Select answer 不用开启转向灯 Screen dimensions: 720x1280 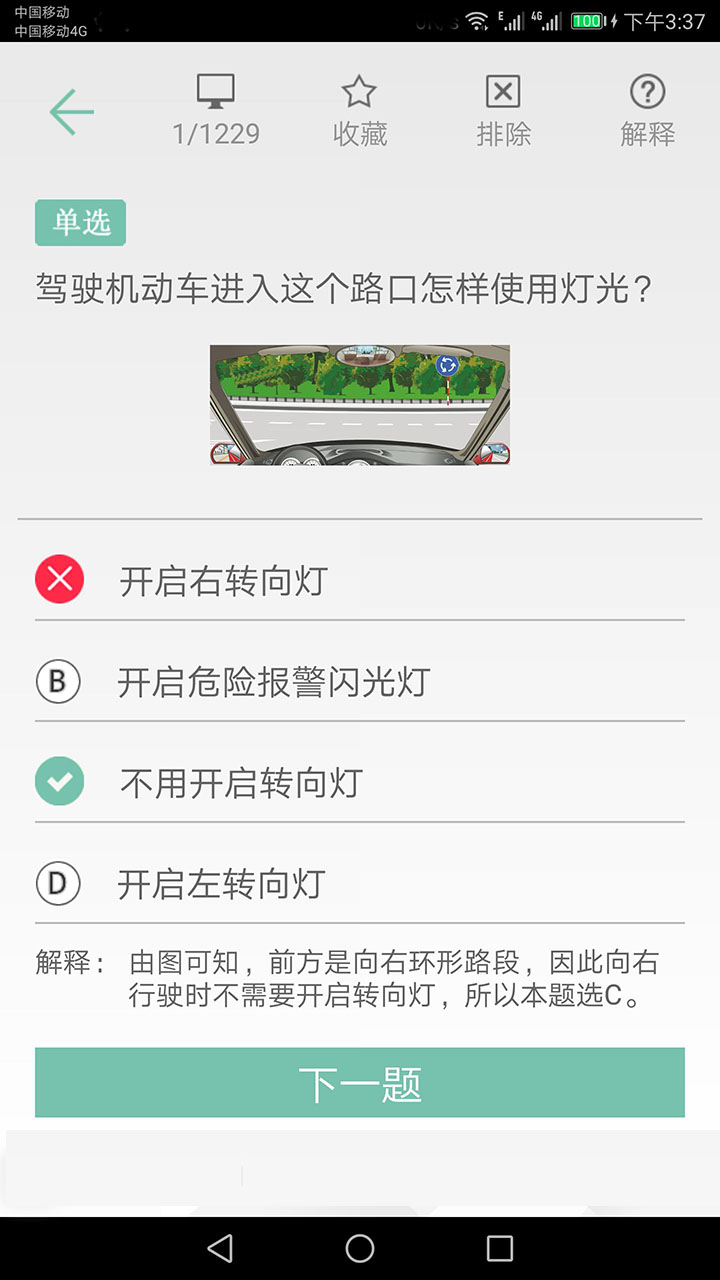pyautogui.click(x=240, y=783)
